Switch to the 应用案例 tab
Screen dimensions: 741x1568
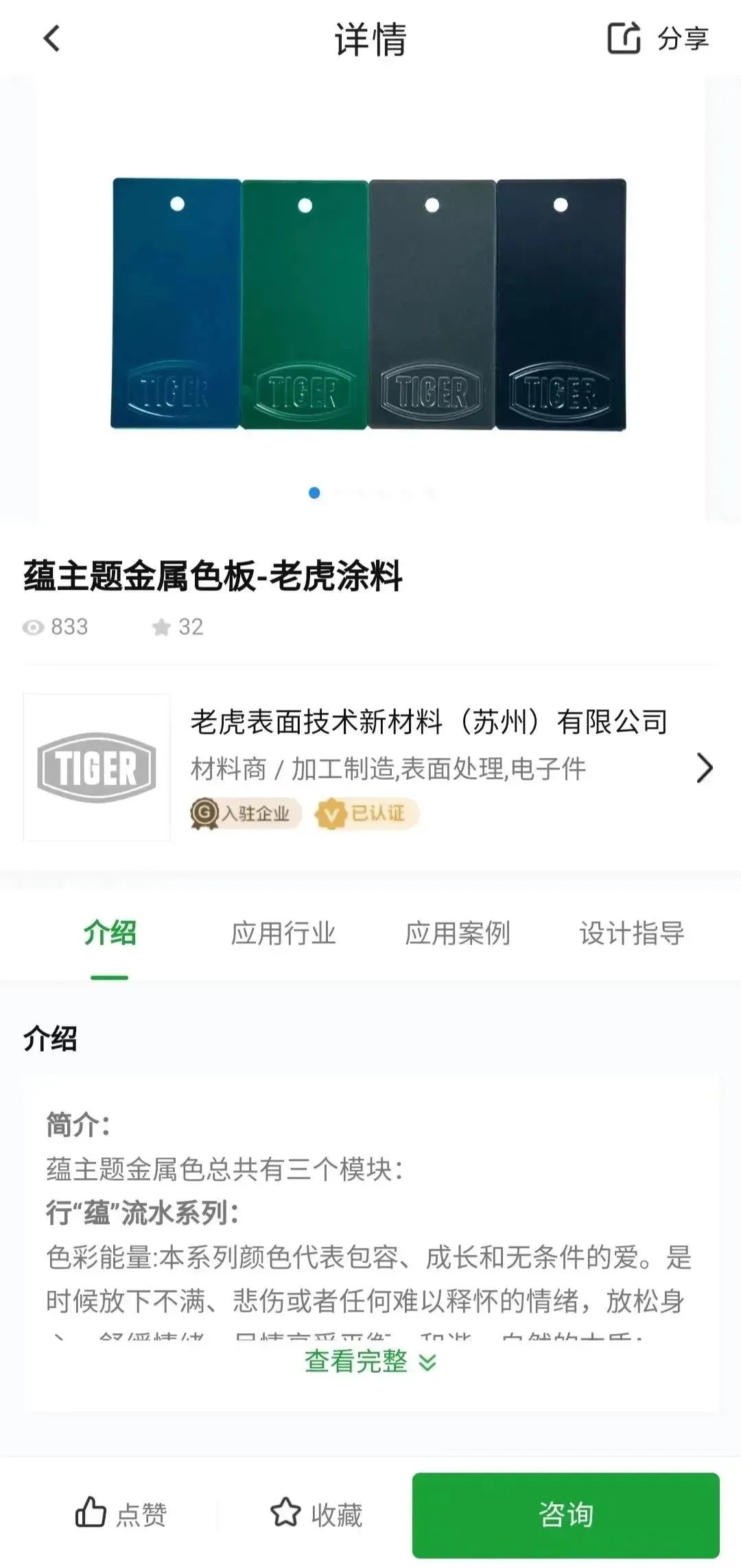tap(458, 934)
